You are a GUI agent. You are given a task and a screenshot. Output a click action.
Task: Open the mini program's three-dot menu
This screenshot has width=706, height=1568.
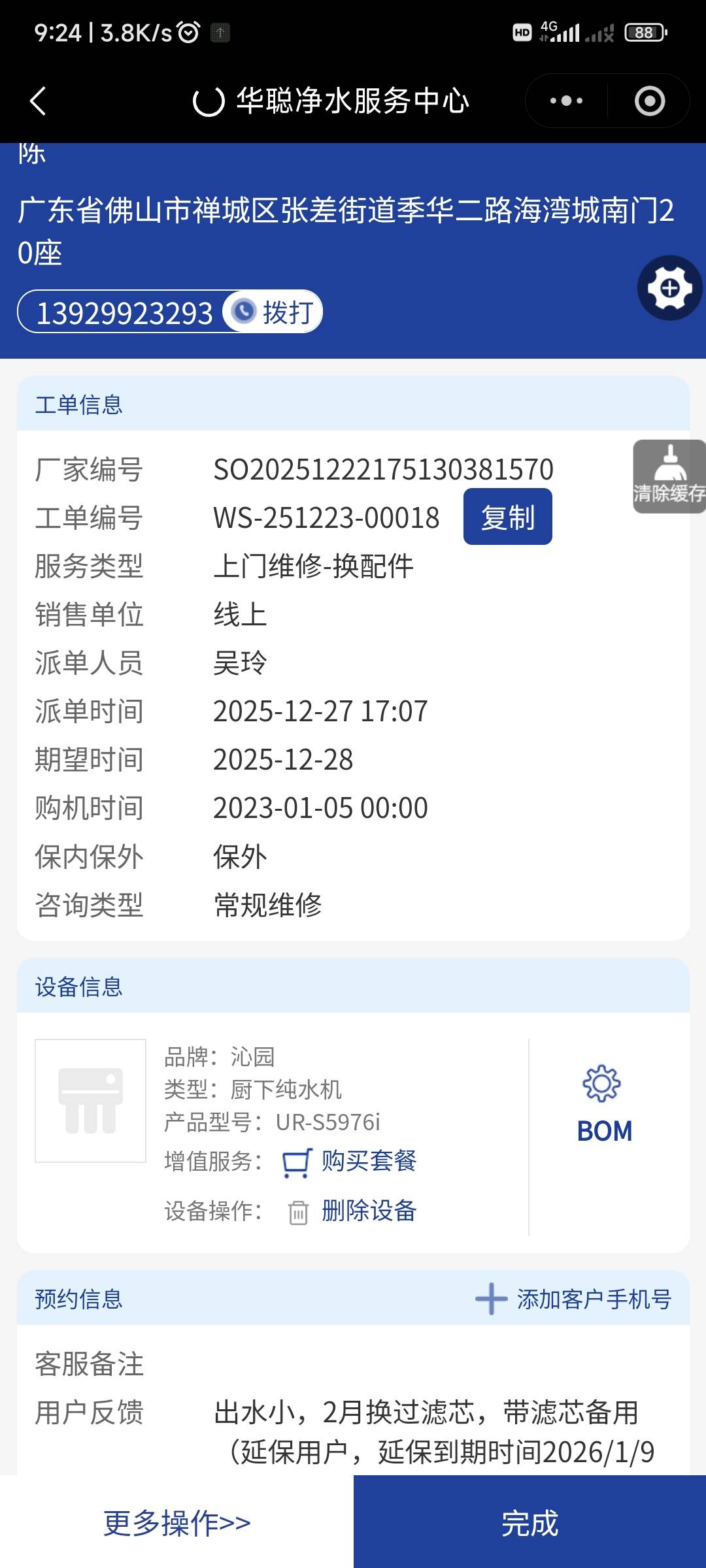point(566,101)
